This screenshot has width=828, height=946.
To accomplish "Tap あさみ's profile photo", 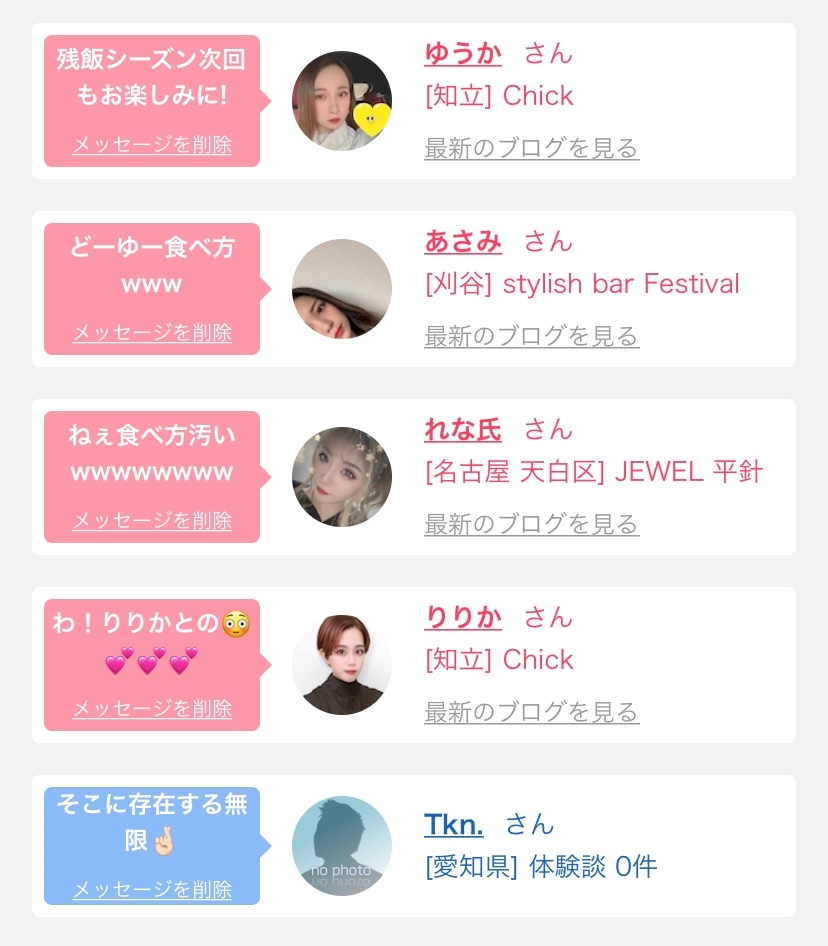I will click(x=342, y=289).
